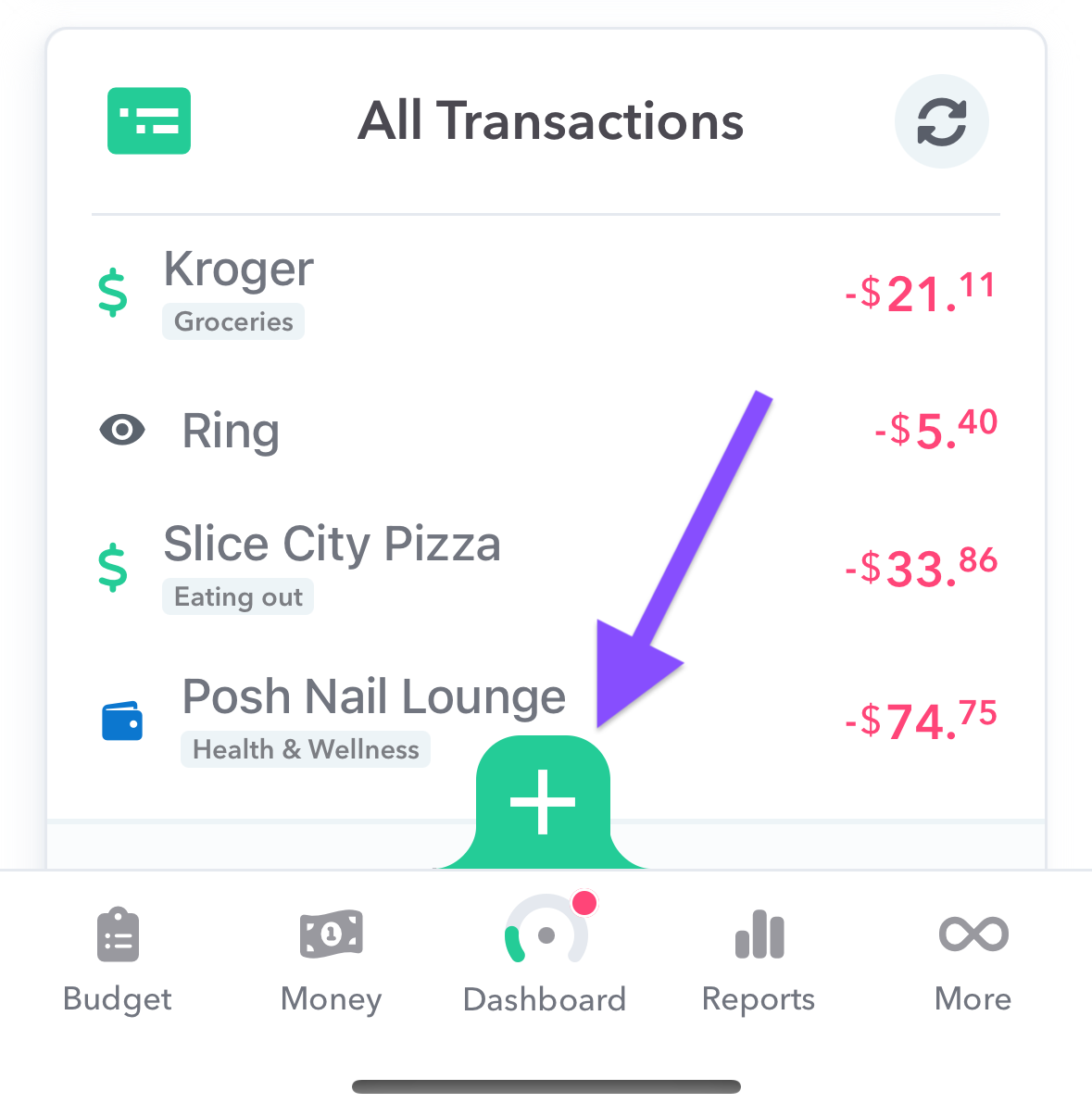This screenshot has width=1092, height=1116.
Task: Open the Eating out category tag
Action: point(237,596)
